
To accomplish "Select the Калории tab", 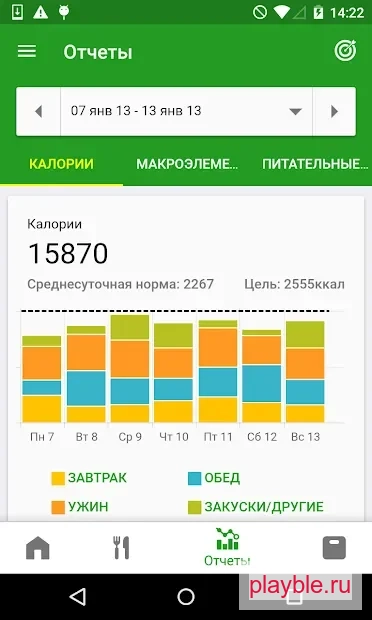I will (x=61, y=164).
